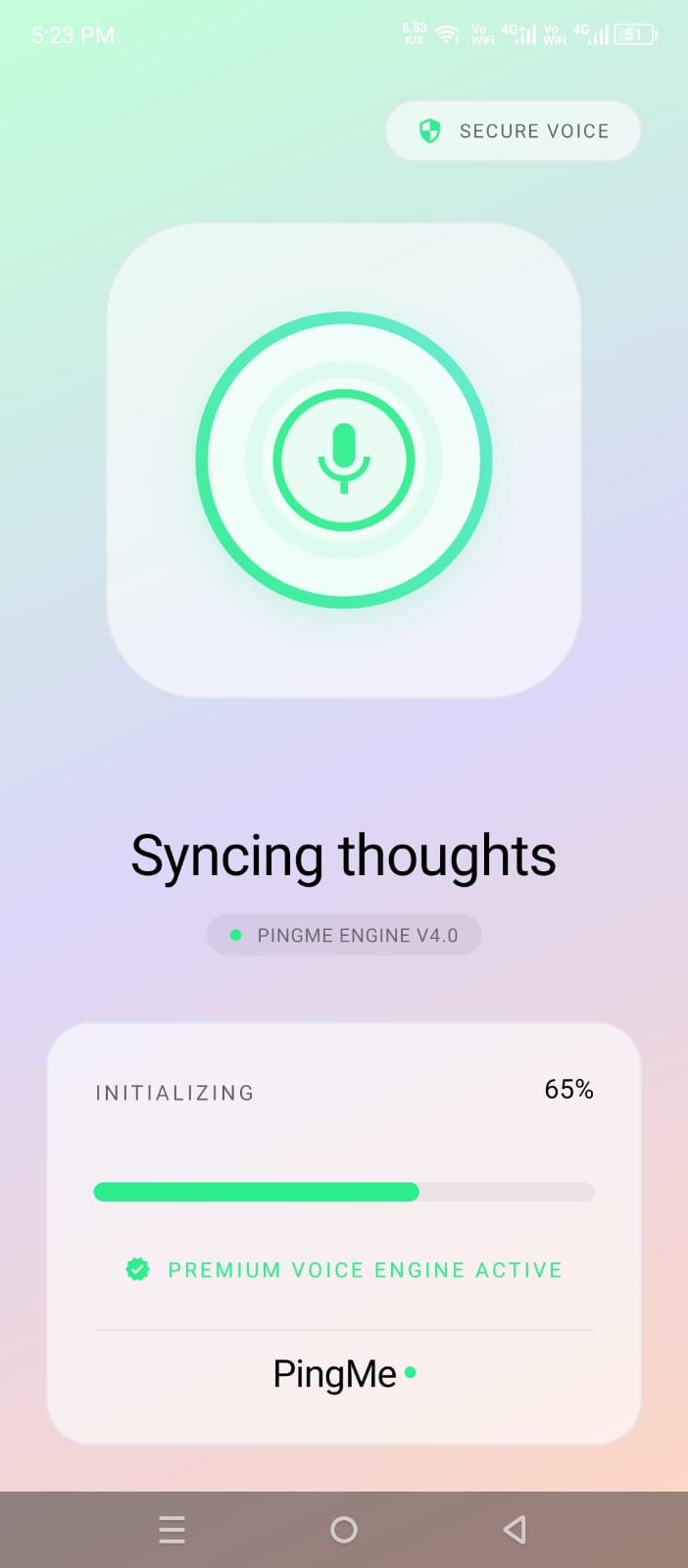Tap the green microphone button
688x1568 pixels.
(x=343, y=460)
